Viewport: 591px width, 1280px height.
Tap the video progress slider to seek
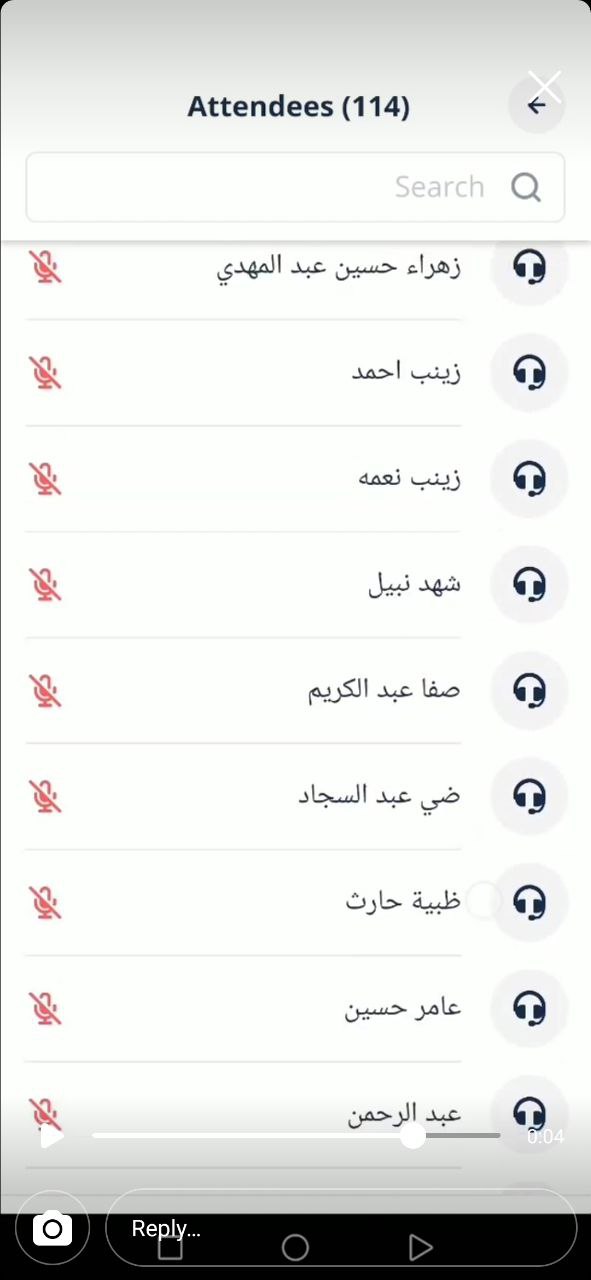[296, 1136]
